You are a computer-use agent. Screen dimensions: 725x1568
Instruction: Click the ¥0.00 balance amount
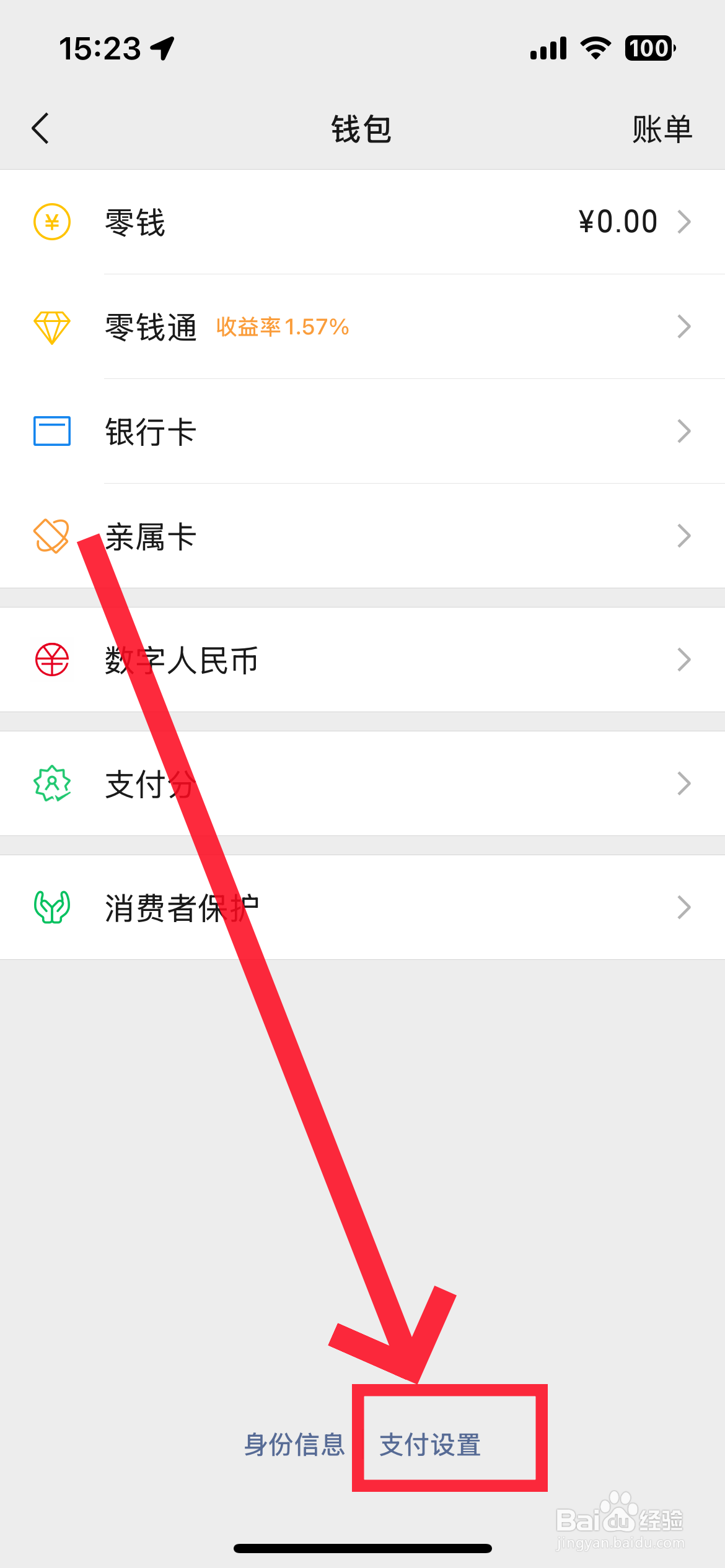(x=617, y=221)
